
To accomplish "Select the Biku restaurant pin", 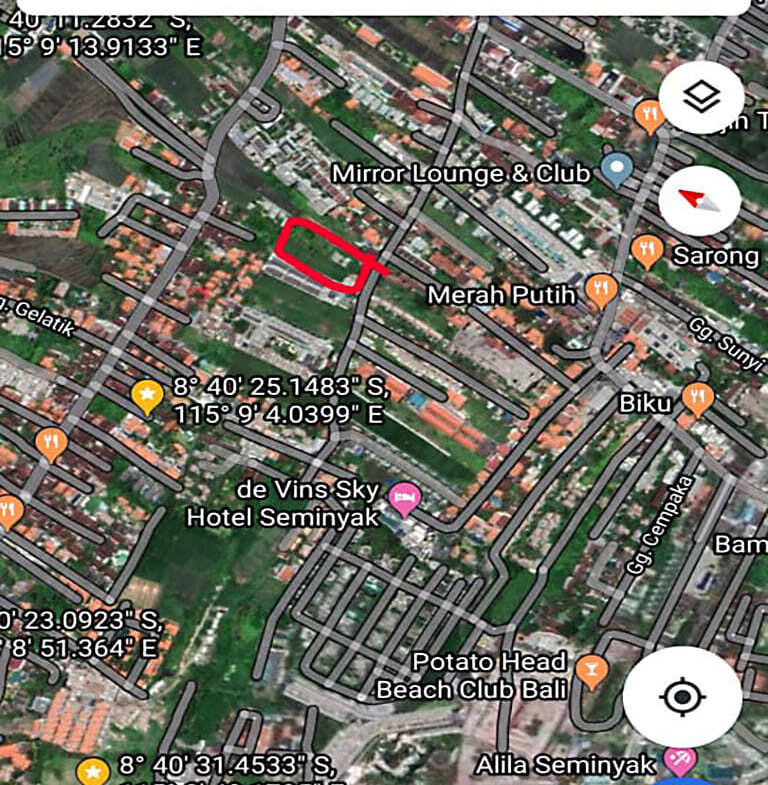I will point(697,400).
